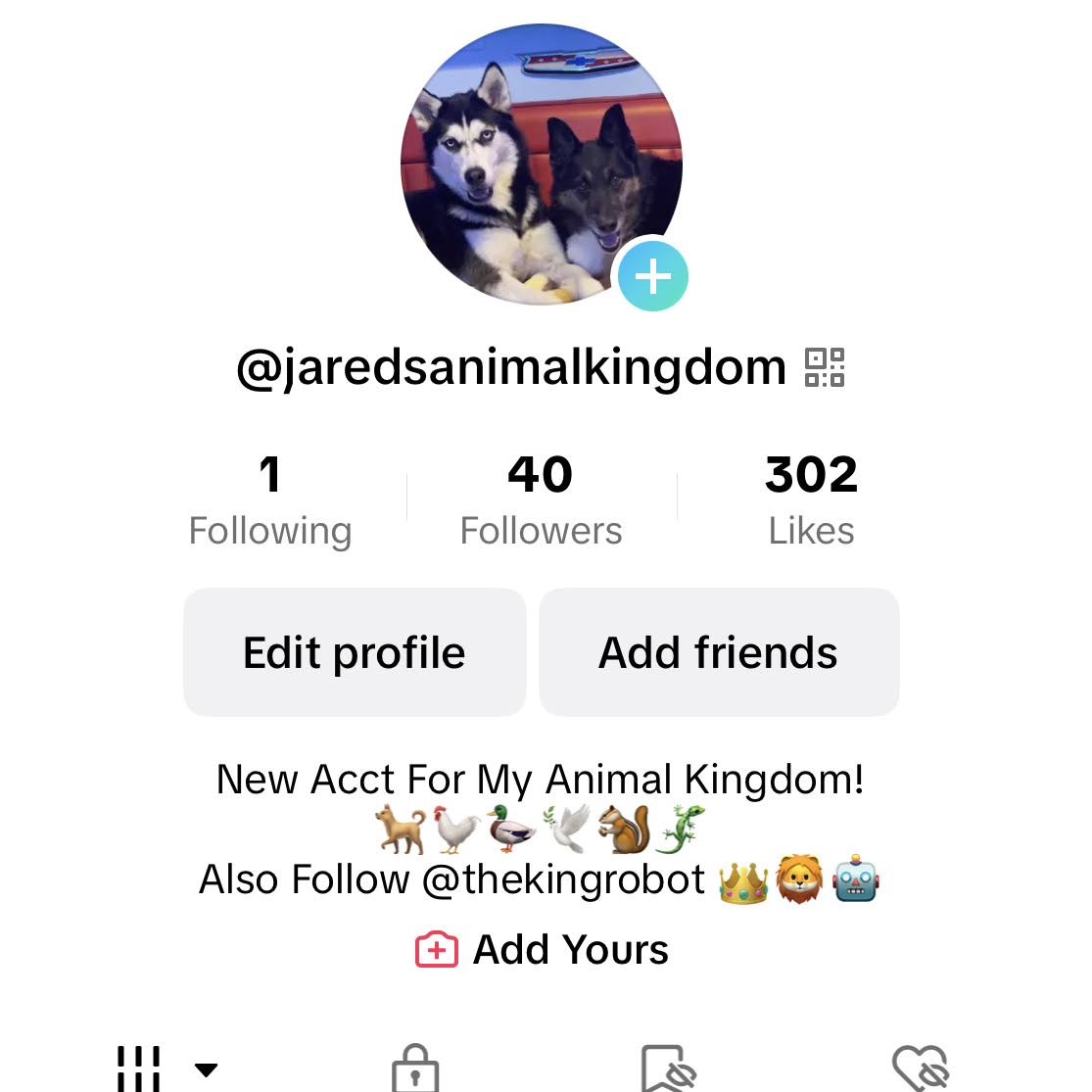View total Likes details
The height and width of the screenshot is (1092, 1092).
coord(811,499)
